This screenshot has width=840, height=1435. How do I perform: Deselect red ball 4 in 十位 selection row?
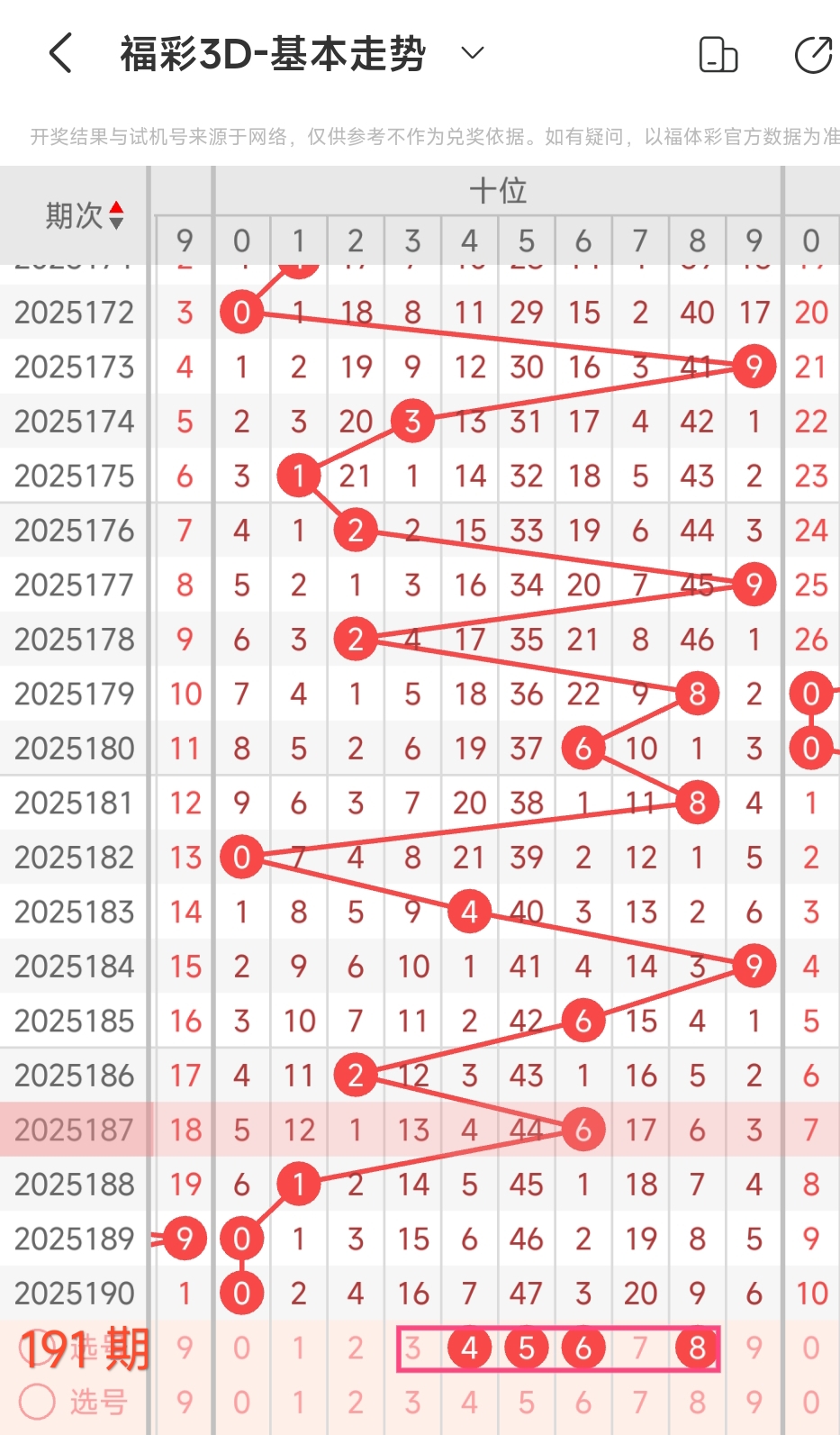tap(469, 1348)
